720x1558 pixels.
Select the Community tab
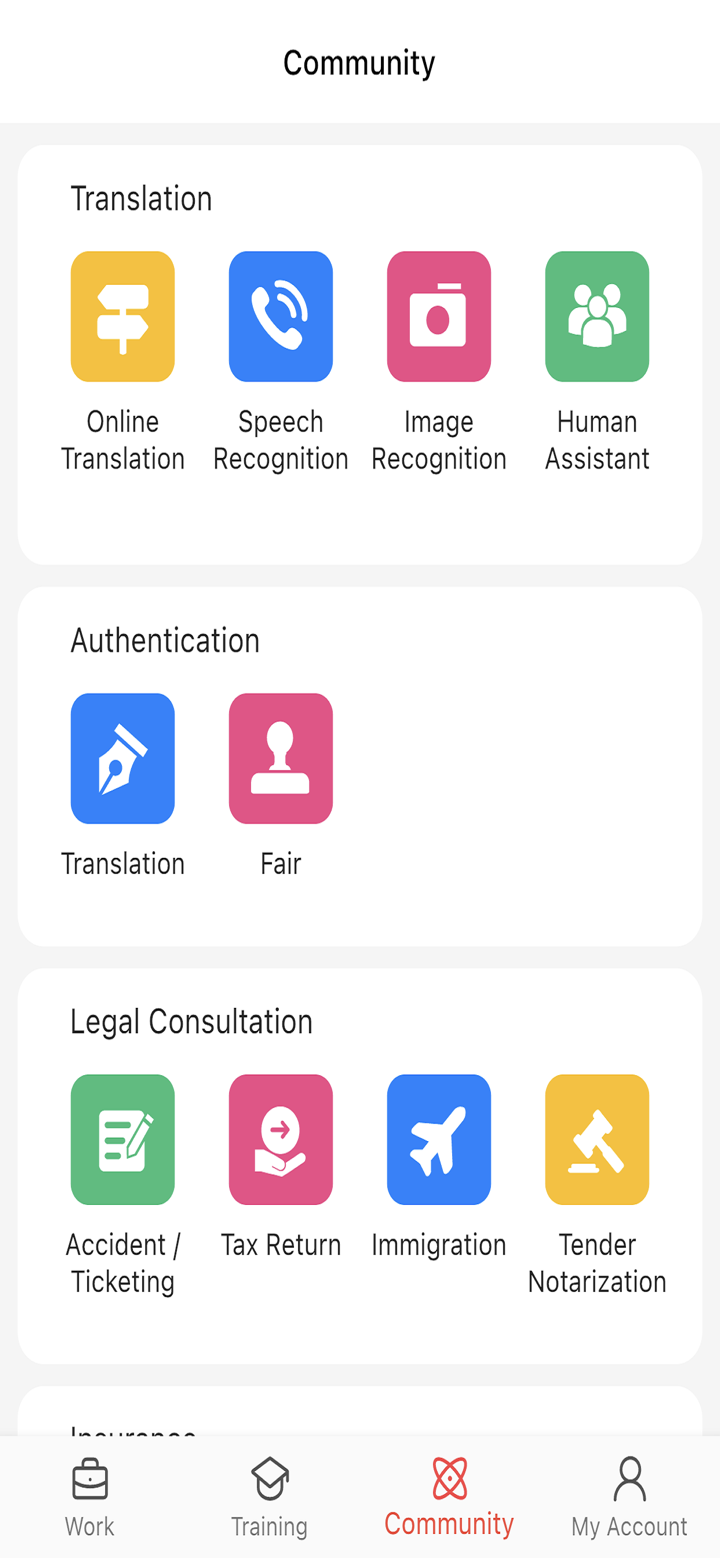tap(449, 1497)
